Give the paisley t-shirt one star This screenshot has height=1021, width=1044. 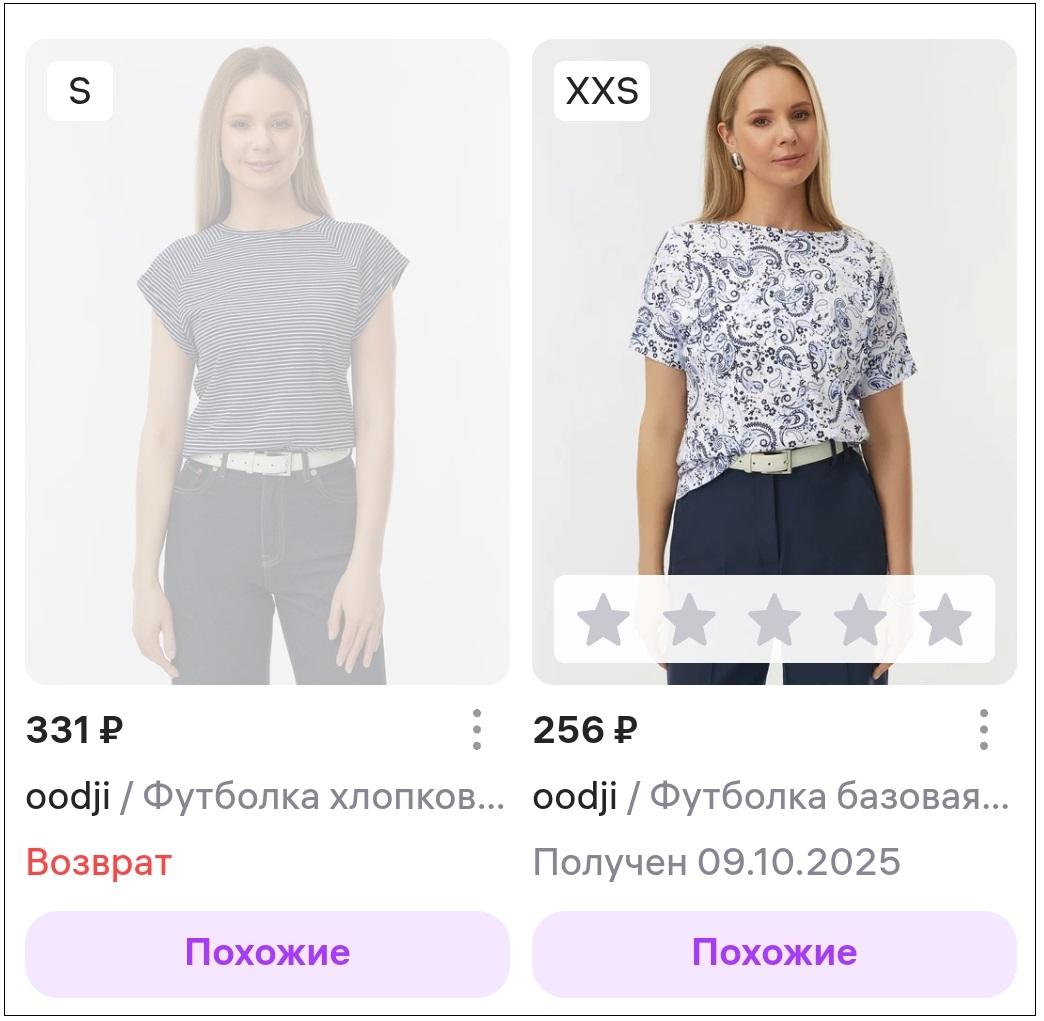(x=604, y=620)
